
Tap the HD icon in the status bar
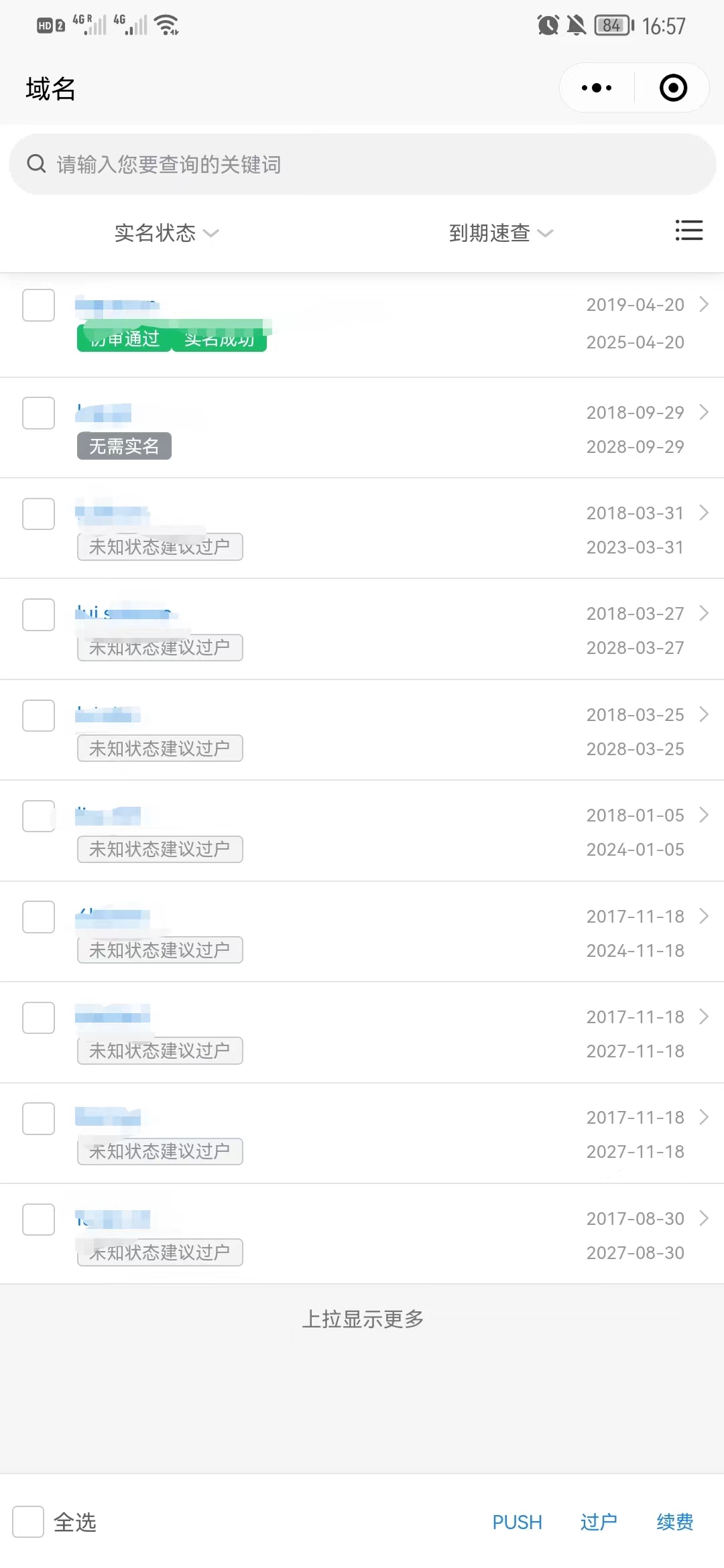47,24
